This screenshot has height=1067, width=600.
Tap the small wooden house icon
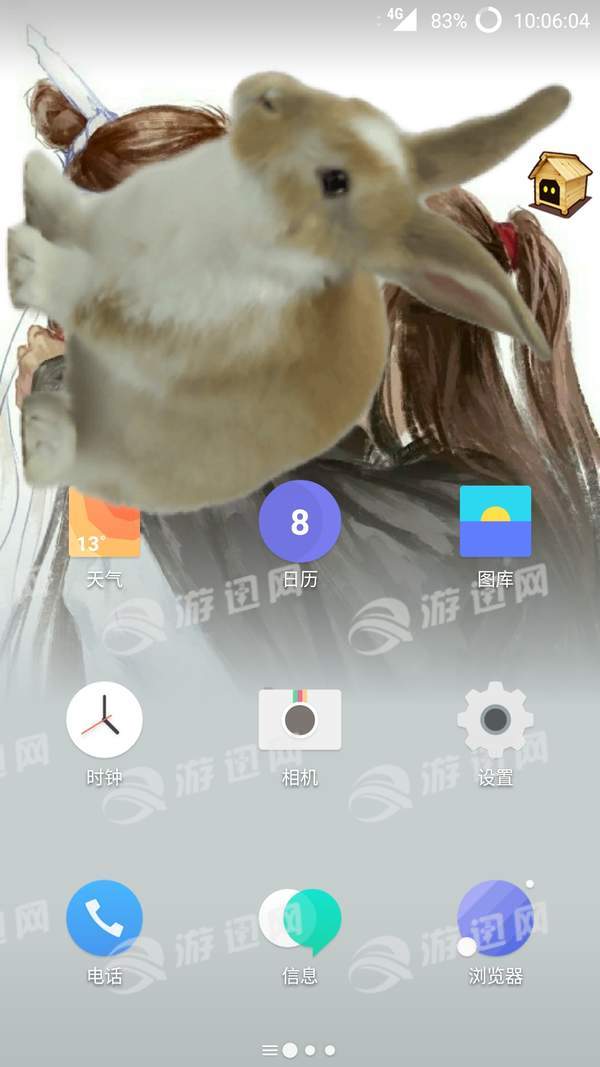[559, 184]
